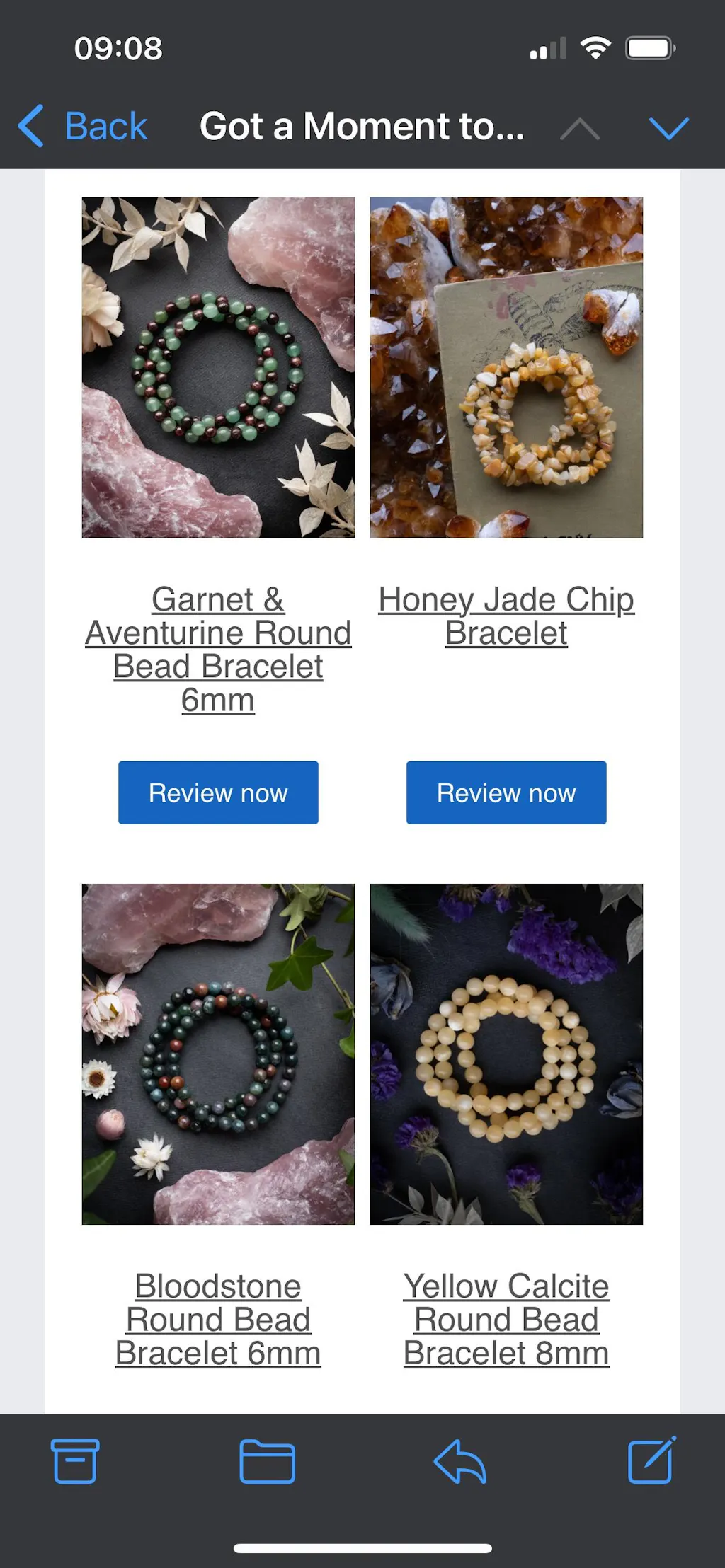Move this email to a folder
This screenshot has width=725, height=1568.
click(x=267, y=1460)
